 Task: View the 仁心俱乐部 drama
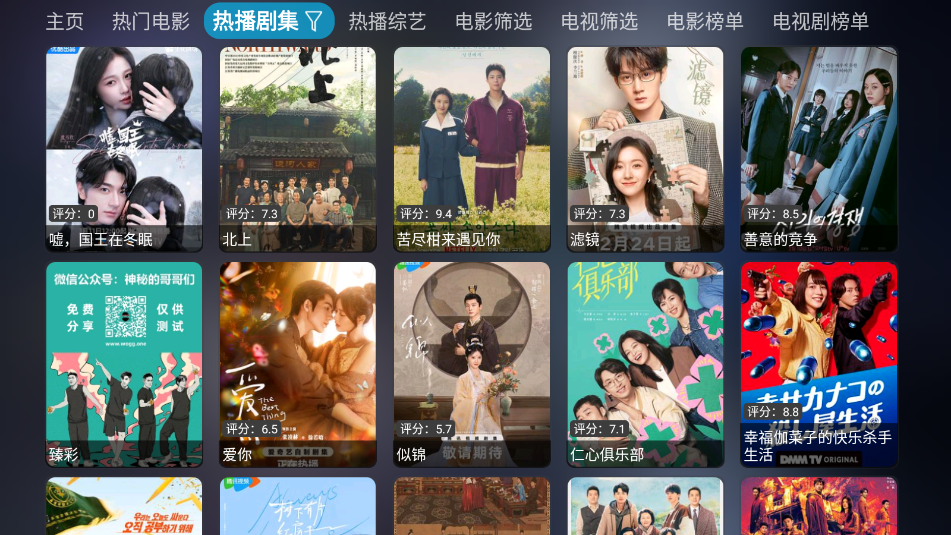point(645,364)
